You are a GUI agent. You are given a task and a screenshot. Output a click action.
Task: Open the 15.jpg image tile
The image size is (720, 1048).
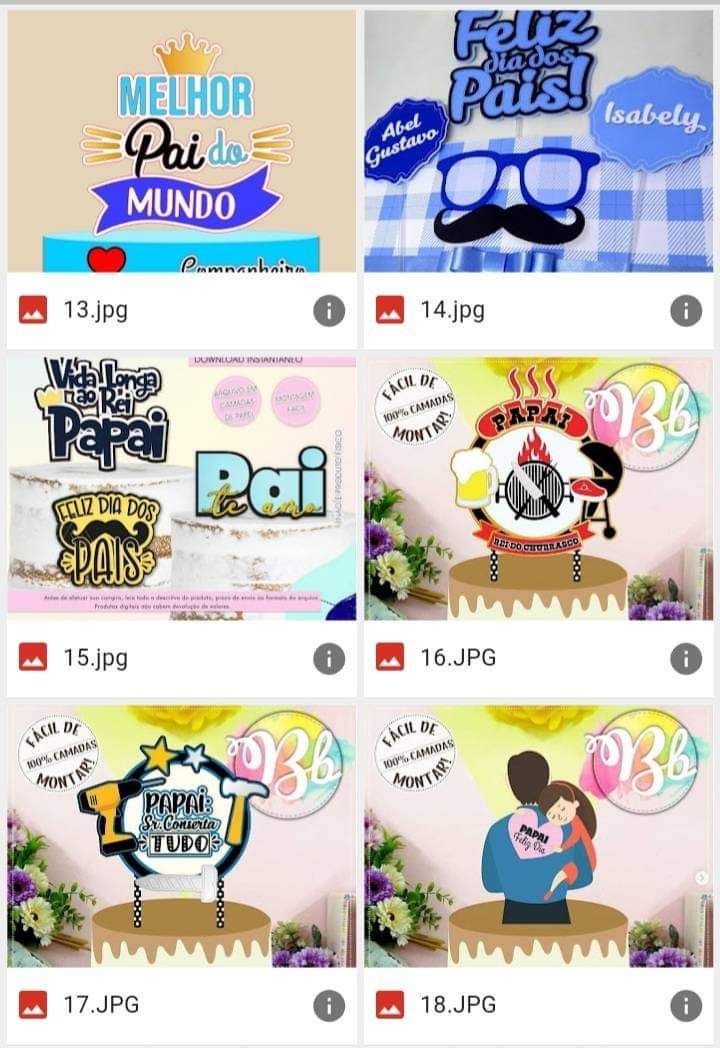tap(181, 488)
